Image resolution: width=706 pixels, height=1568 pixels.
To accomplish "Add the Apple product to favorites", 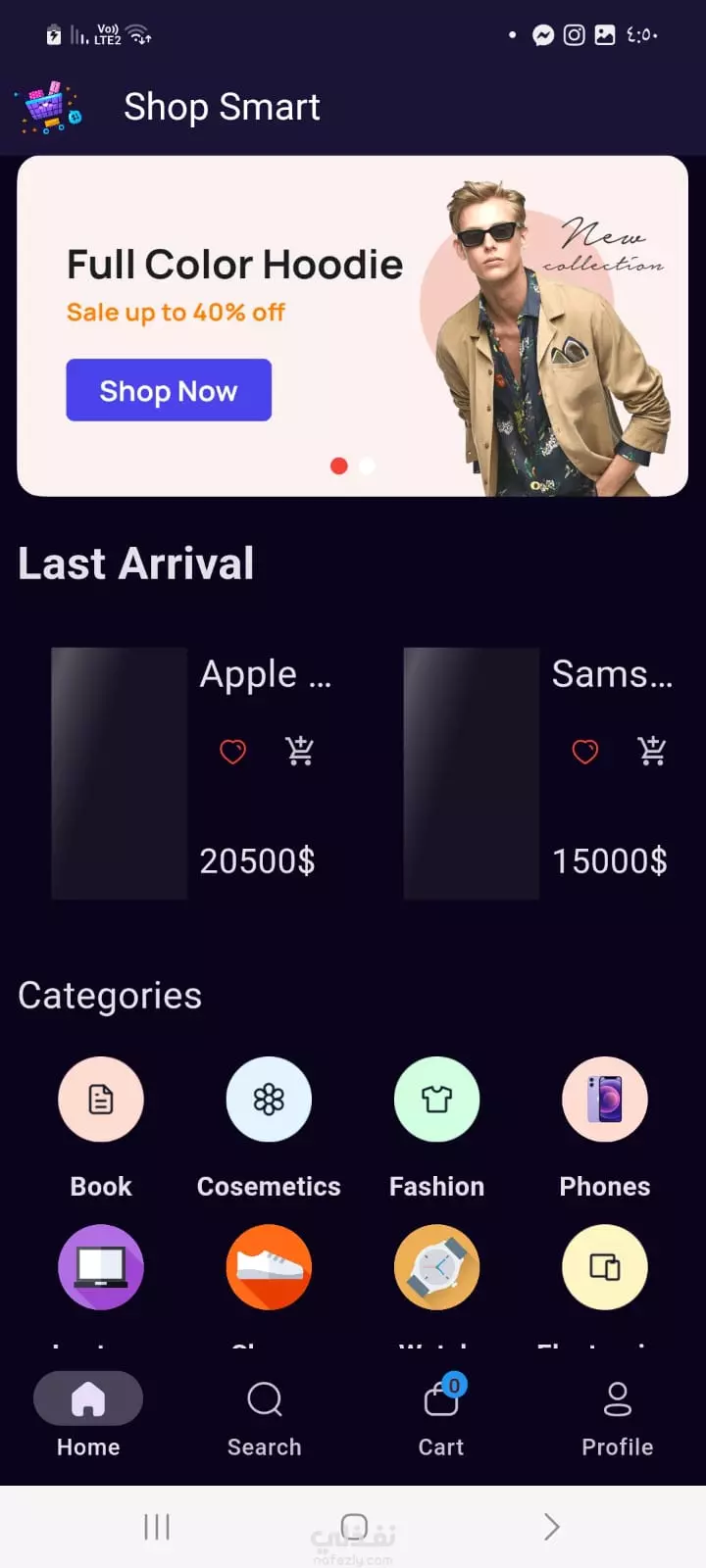I will coord(232,752).
